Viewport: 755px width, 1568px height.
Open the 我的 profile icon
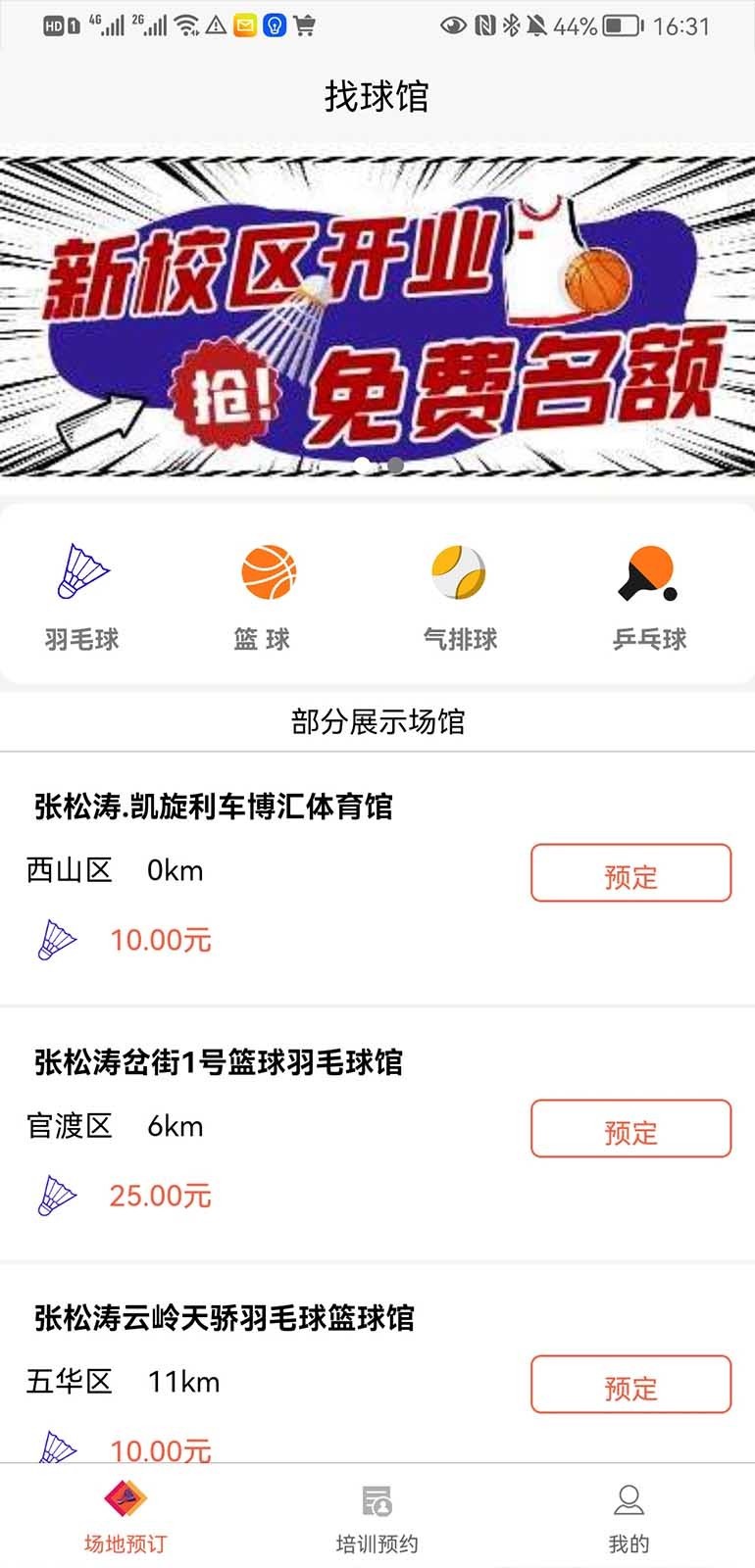(x=630, y=1496)
